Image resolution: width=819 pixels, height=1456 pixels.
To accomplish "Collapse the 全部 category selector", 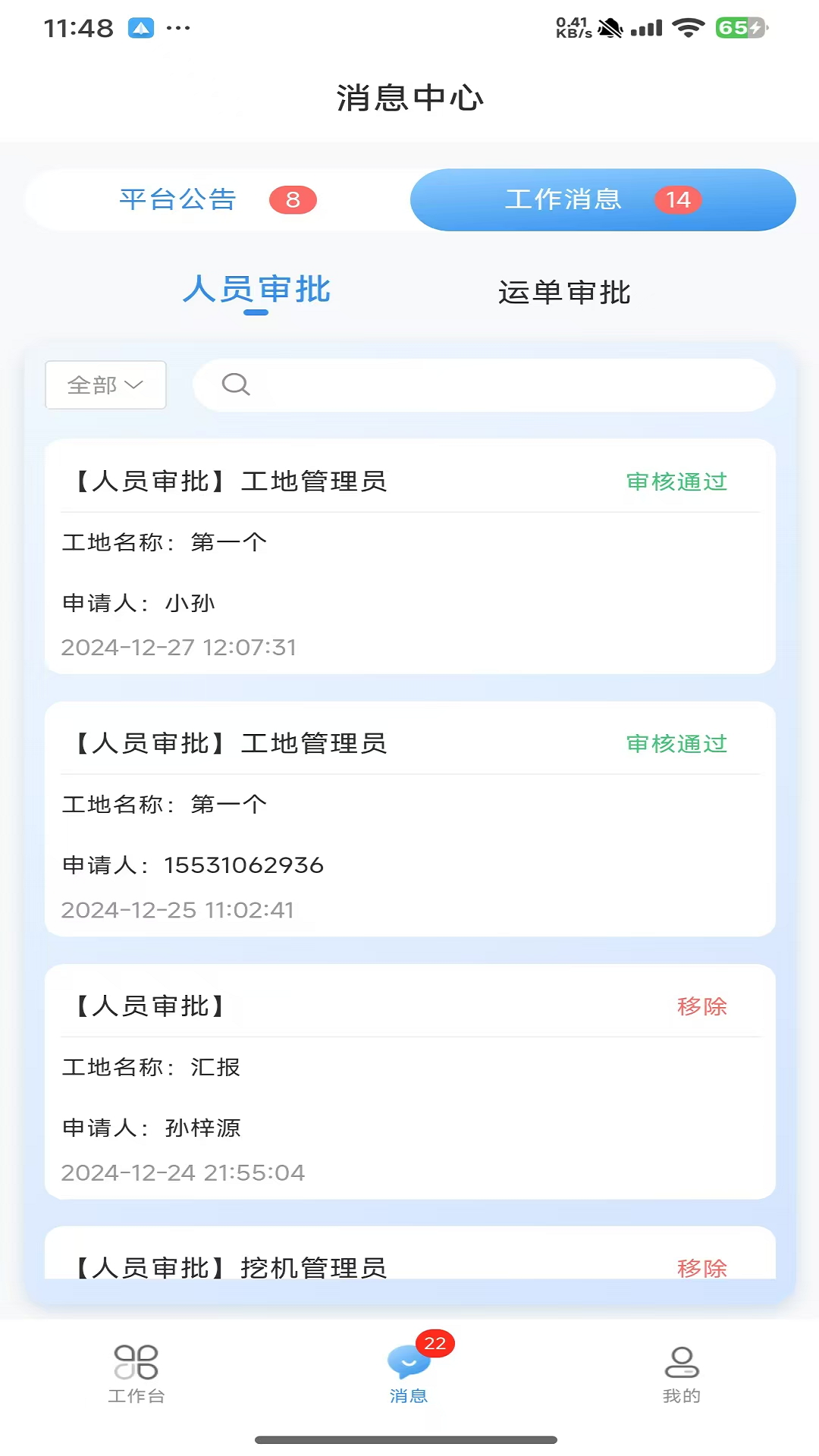I will click(x=105, y=384).
